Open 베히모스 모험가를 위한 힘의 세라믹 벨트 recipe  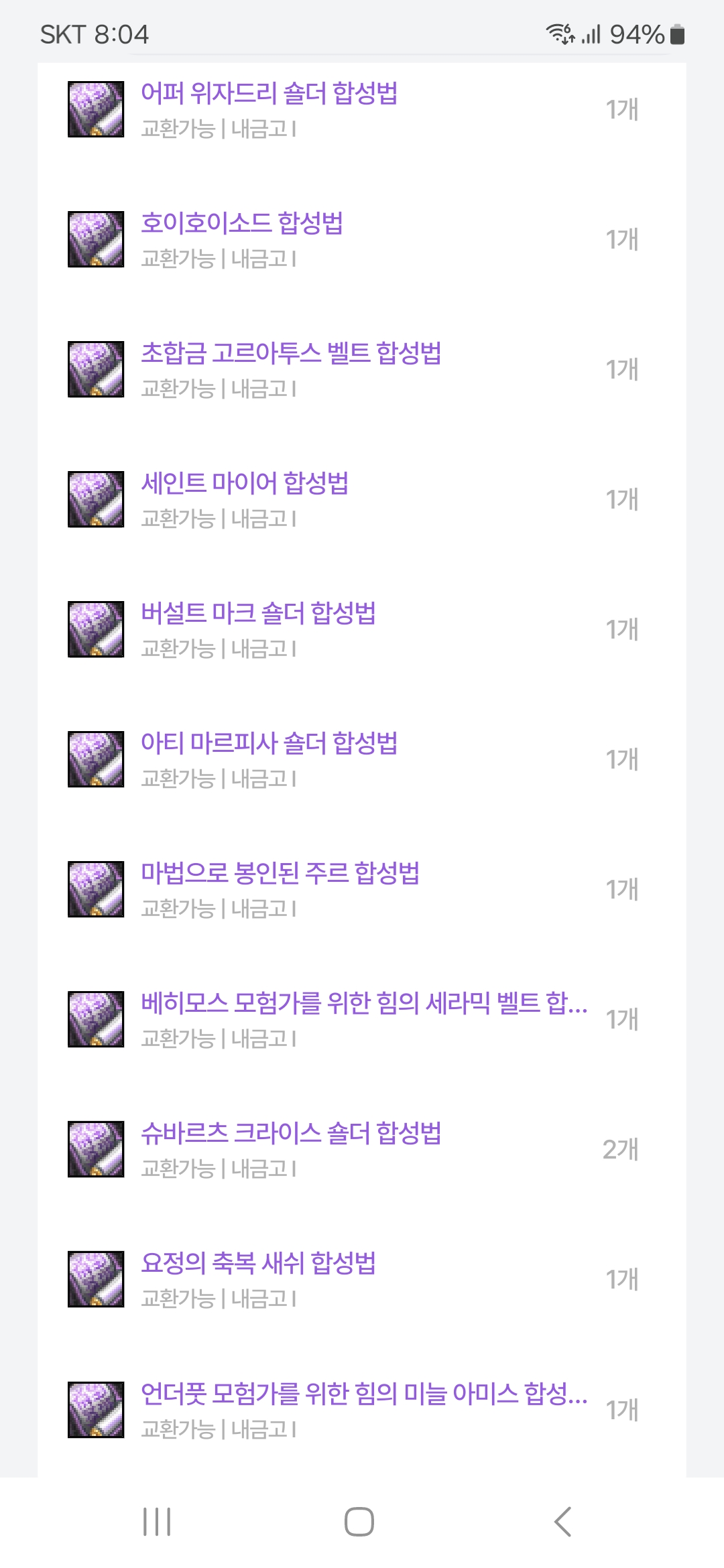point(364,1003)
